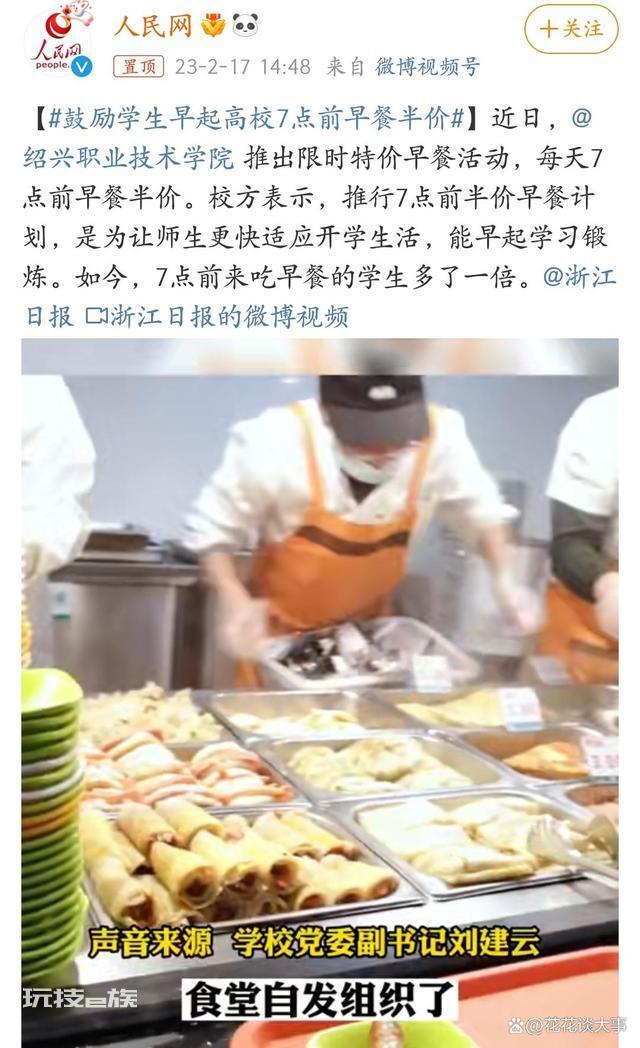Play the canteen breakfast video
Viewport: 640px width, 1048px height.
coord(320,692)
